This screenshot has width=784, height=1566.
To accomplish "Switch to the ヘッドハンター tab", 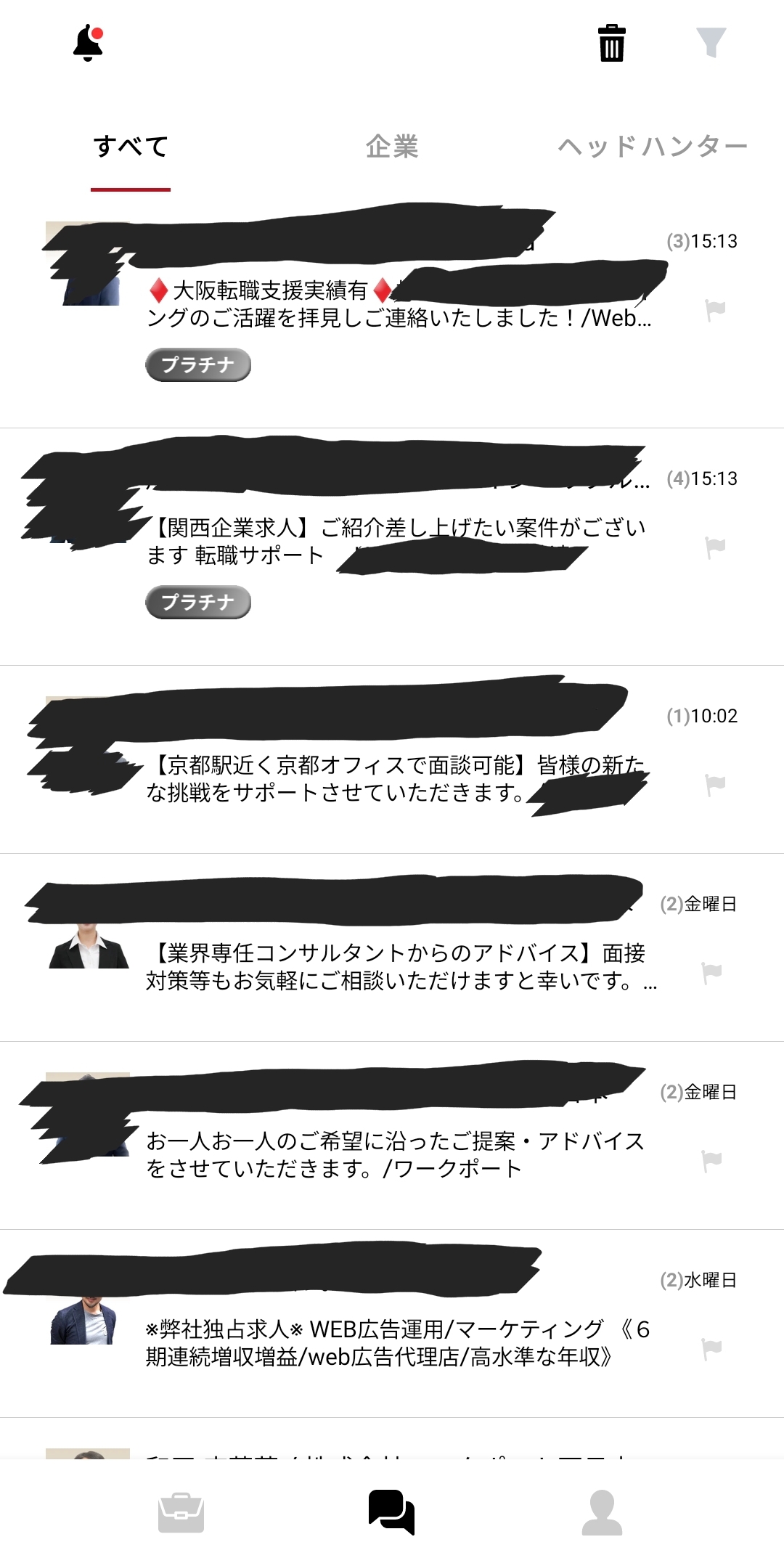I will click(652, 147).
